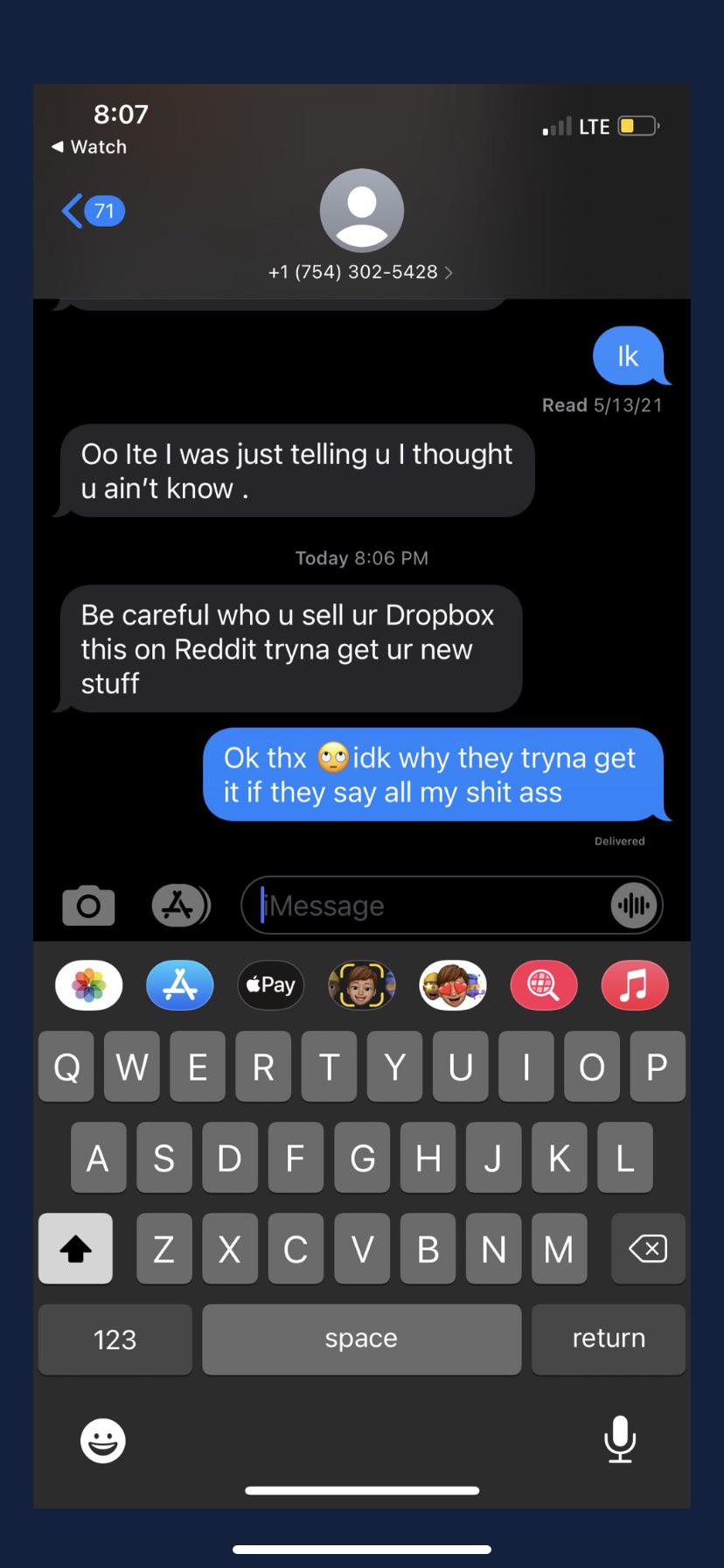Record an audio message
The width and height of the screenshot is (724, 1568).
pos(633,906)
